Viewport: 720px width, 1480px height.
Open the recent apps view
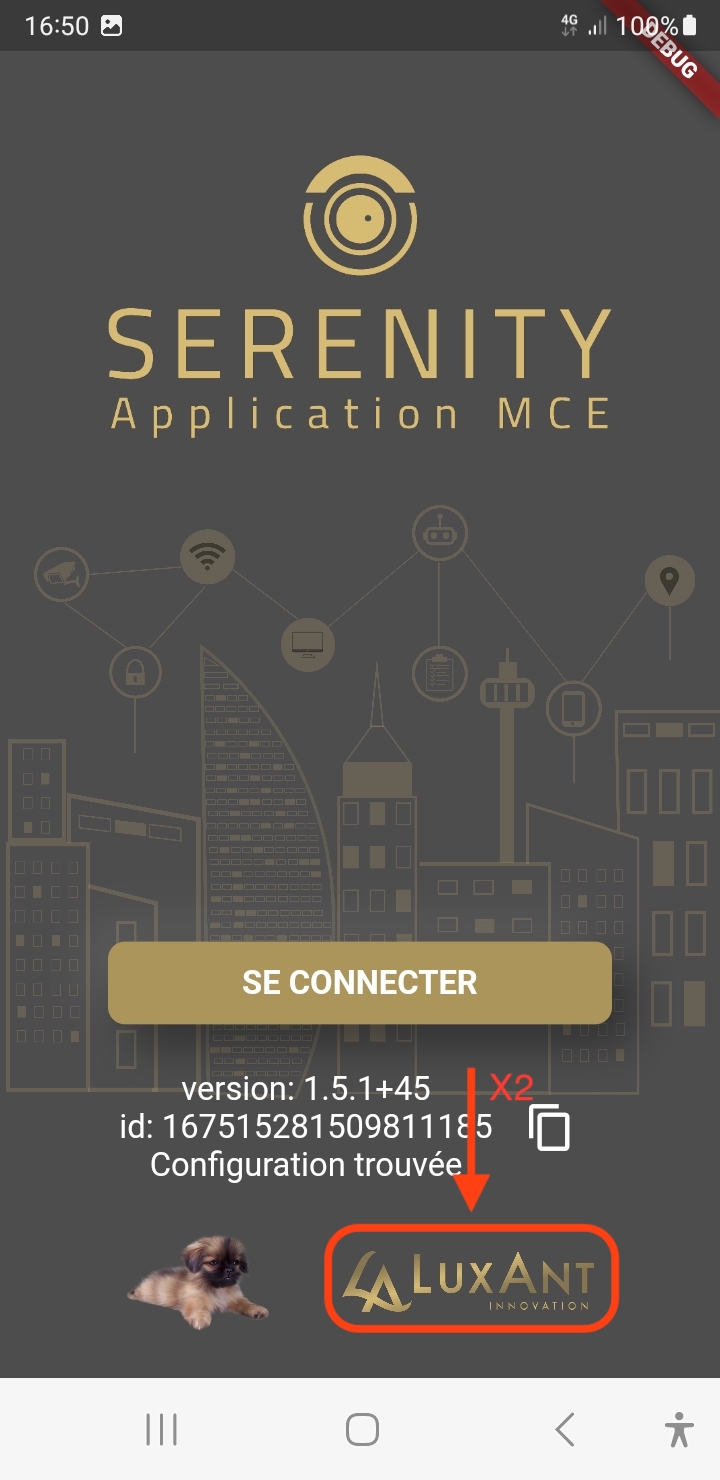tap(161, 1429)
